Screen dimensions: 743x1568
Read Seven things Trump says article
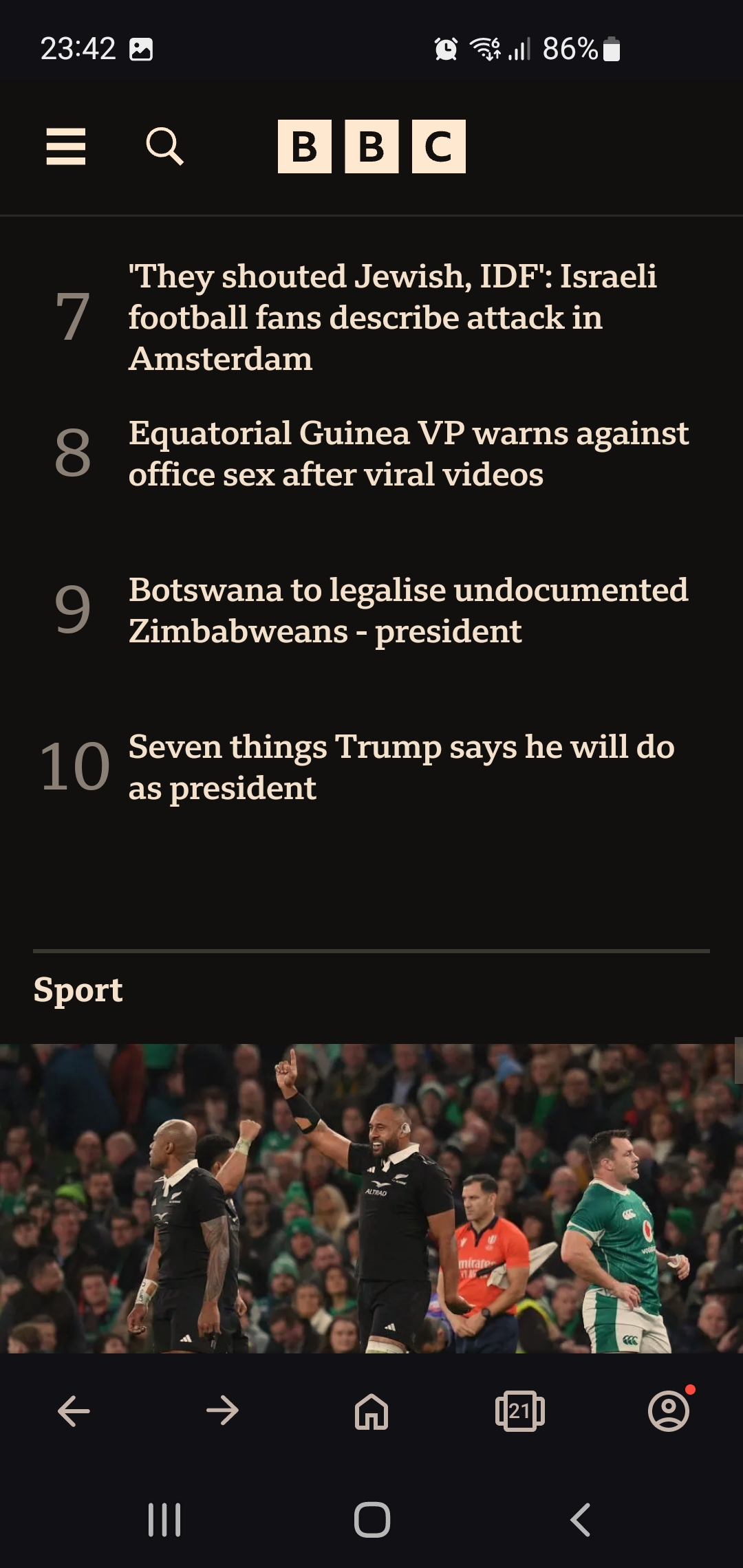[401, 767]
